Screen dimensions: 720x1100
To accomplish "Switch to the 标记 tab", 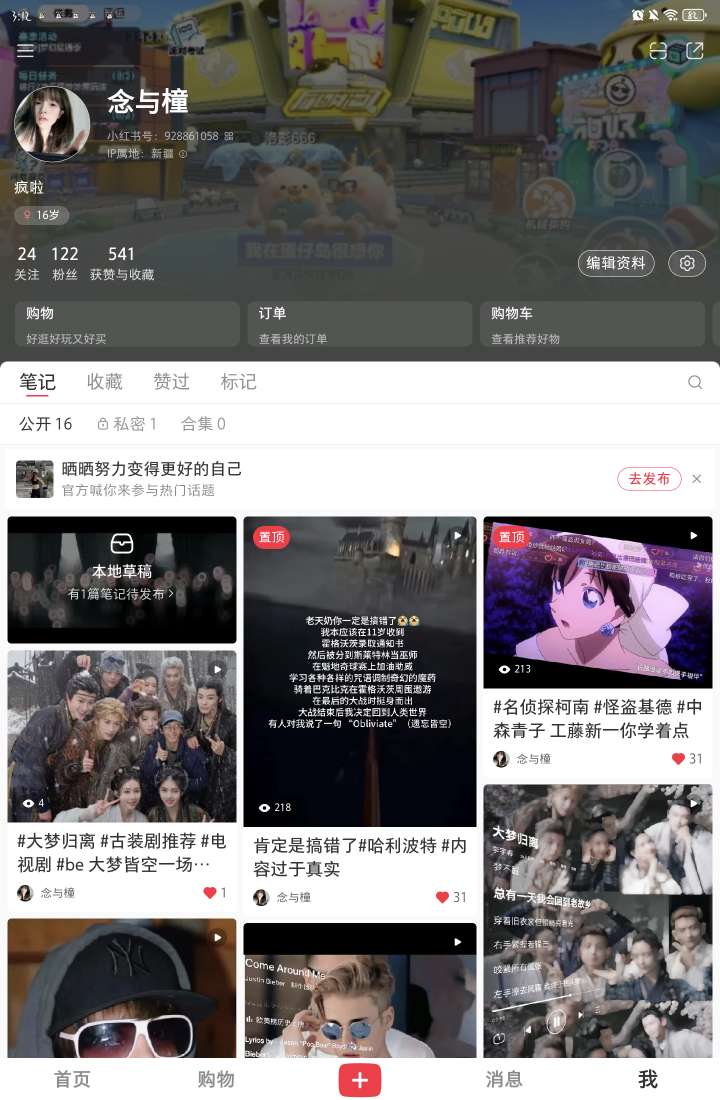I will click(x=238, y=382).
